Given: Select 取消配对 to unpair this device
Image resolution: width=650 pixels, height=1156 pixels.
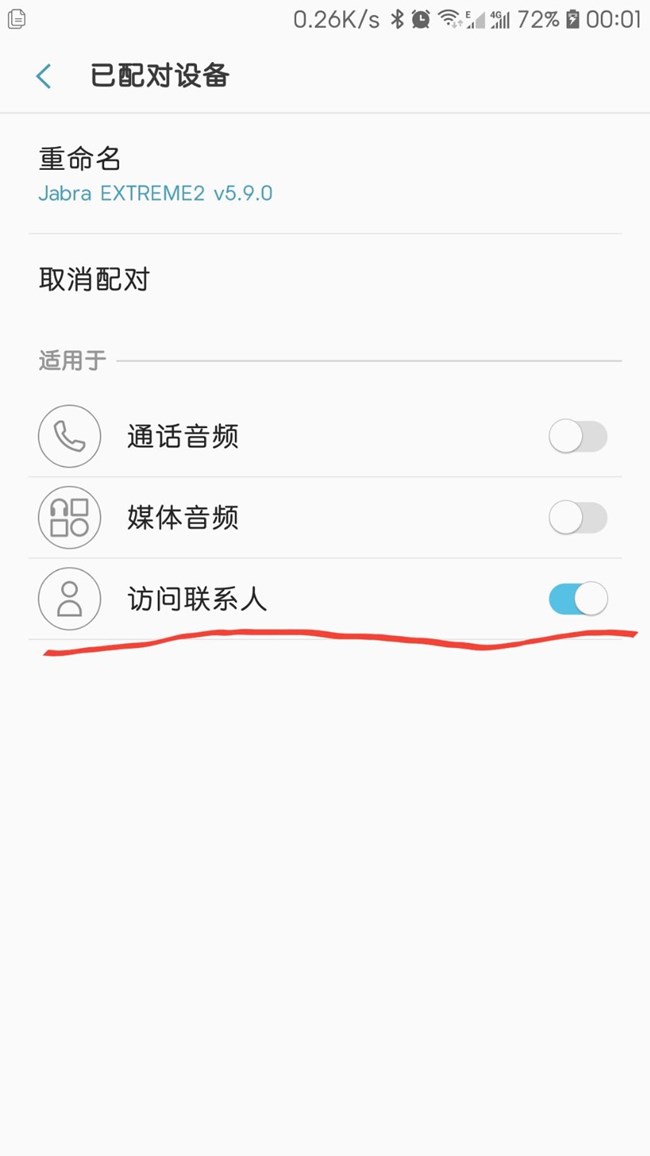Looking at the screenshot, I should 94,279.
